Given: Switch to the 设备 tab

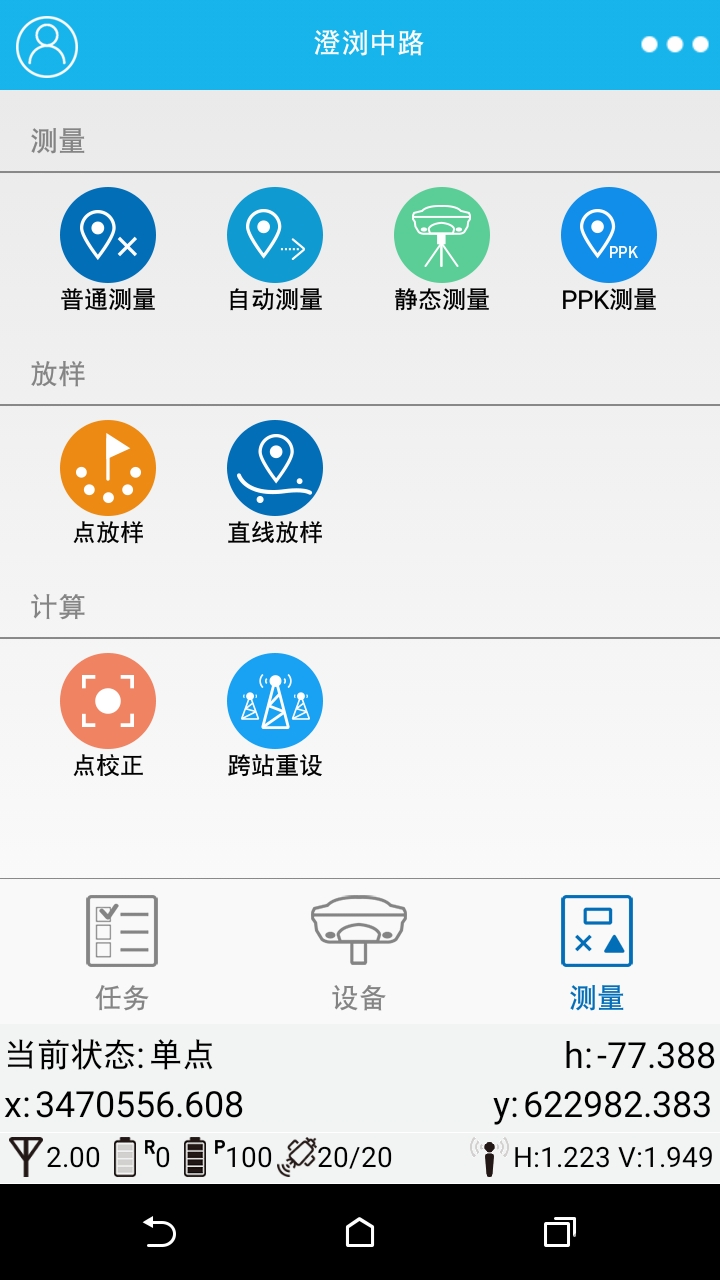Looking at the screenshot, I should pyautogui.click(x=359, y=952).
